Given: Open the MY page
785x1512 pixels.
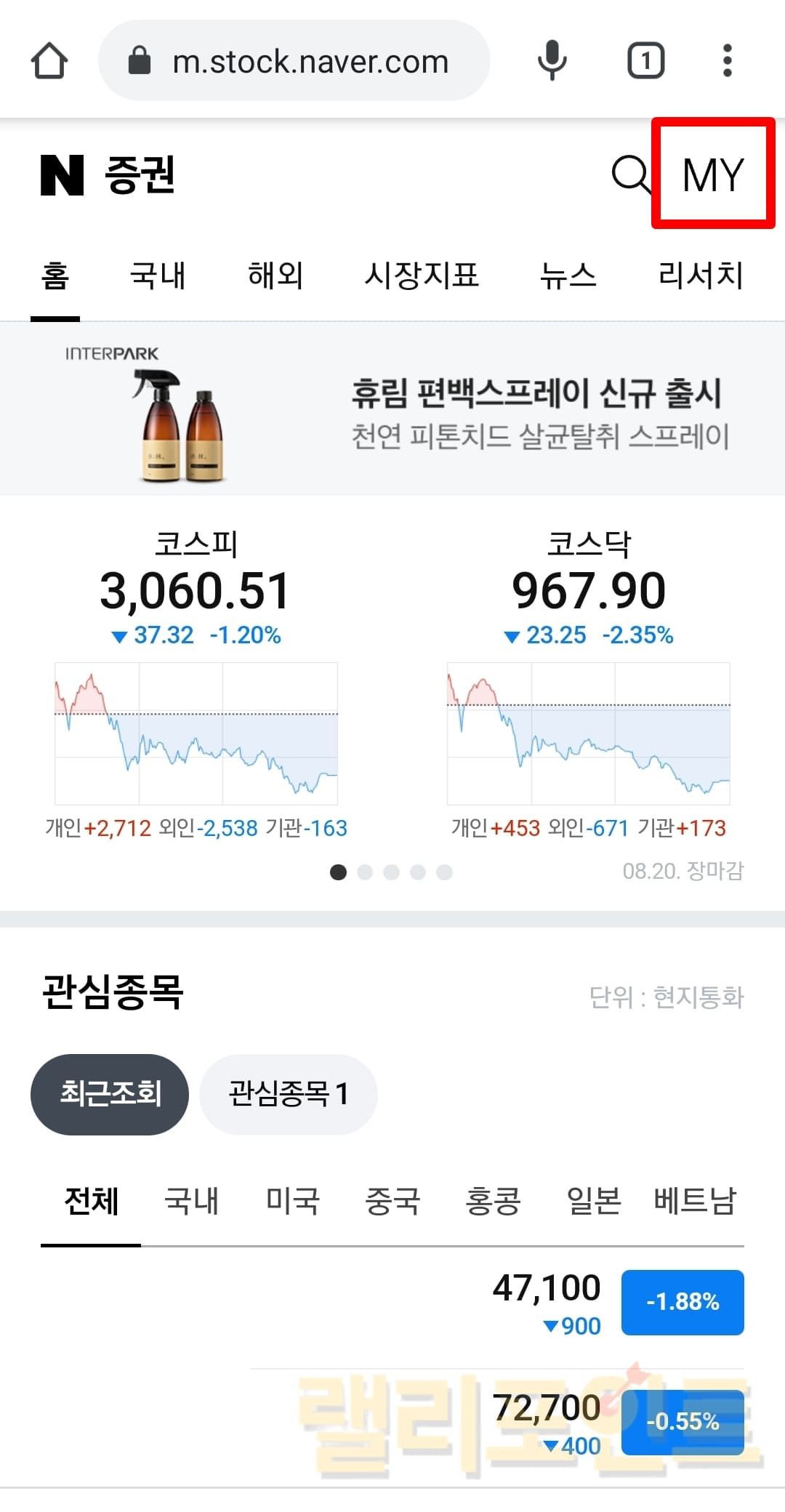Looking at the screenshot, I should pos(713,174).
